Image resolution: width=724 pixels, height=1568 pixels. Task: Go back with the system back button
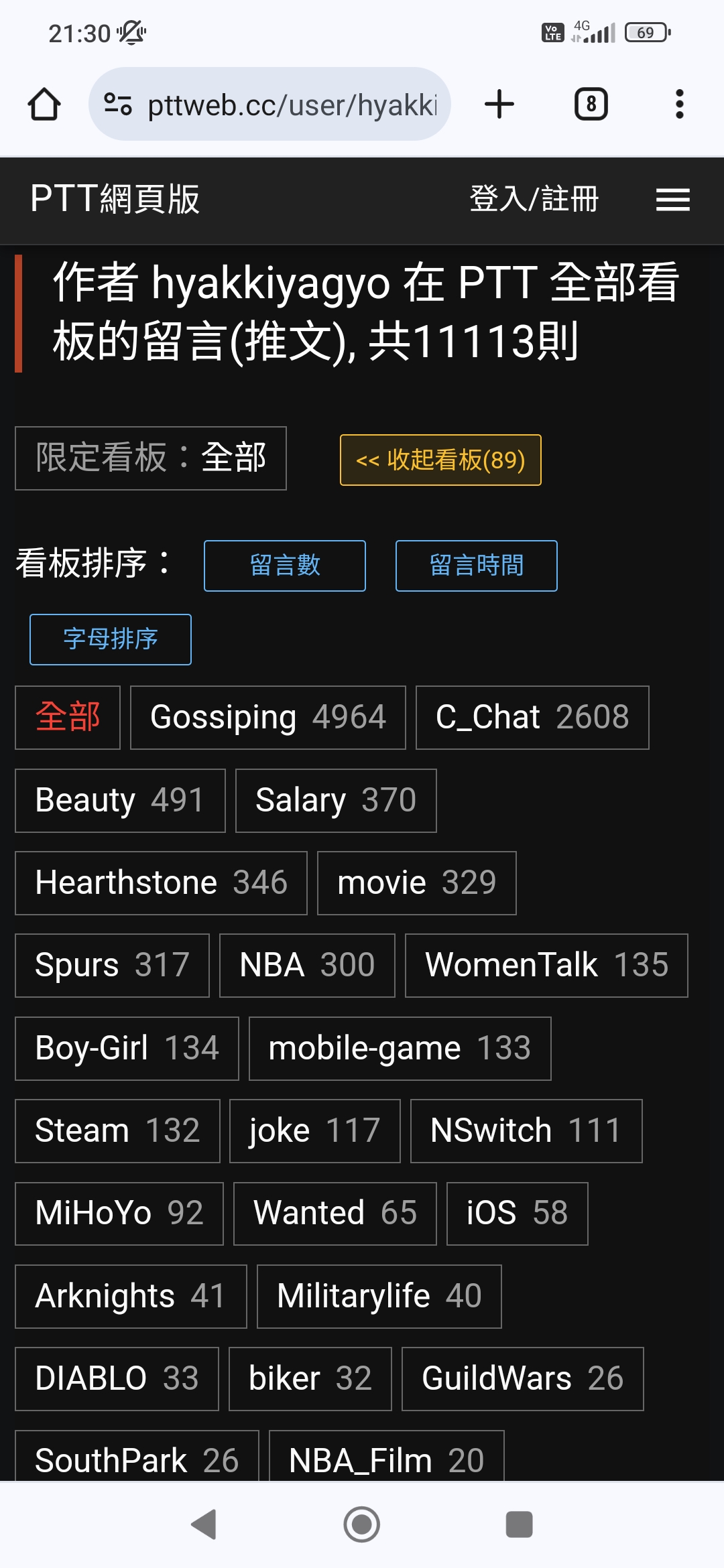pos(203,1524)
